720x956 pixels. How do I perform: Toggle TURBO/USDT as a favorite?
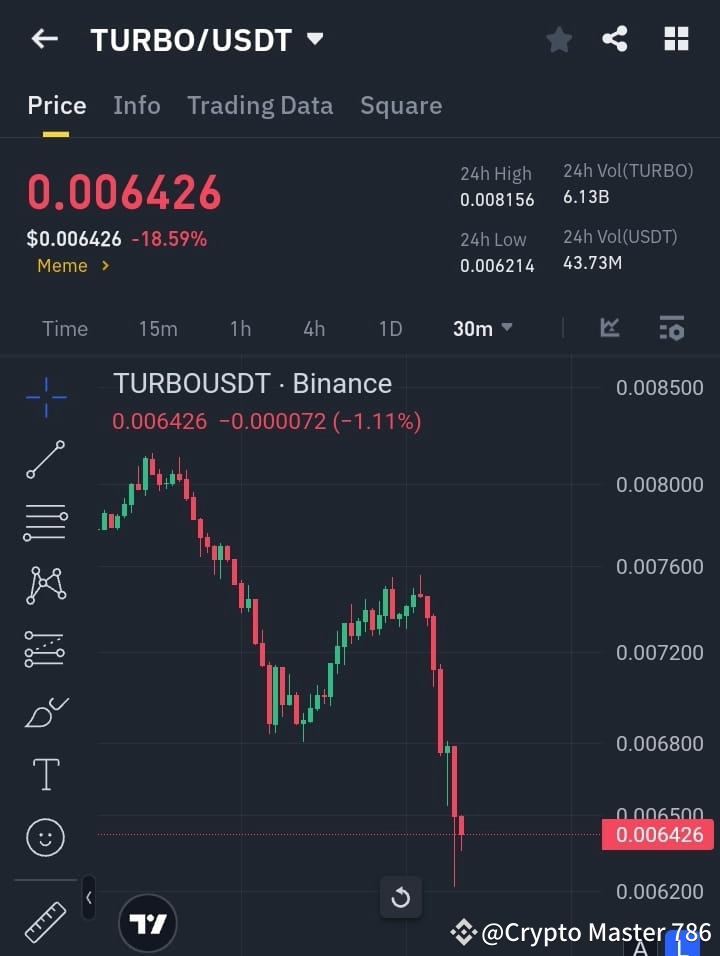pos(559,39)
